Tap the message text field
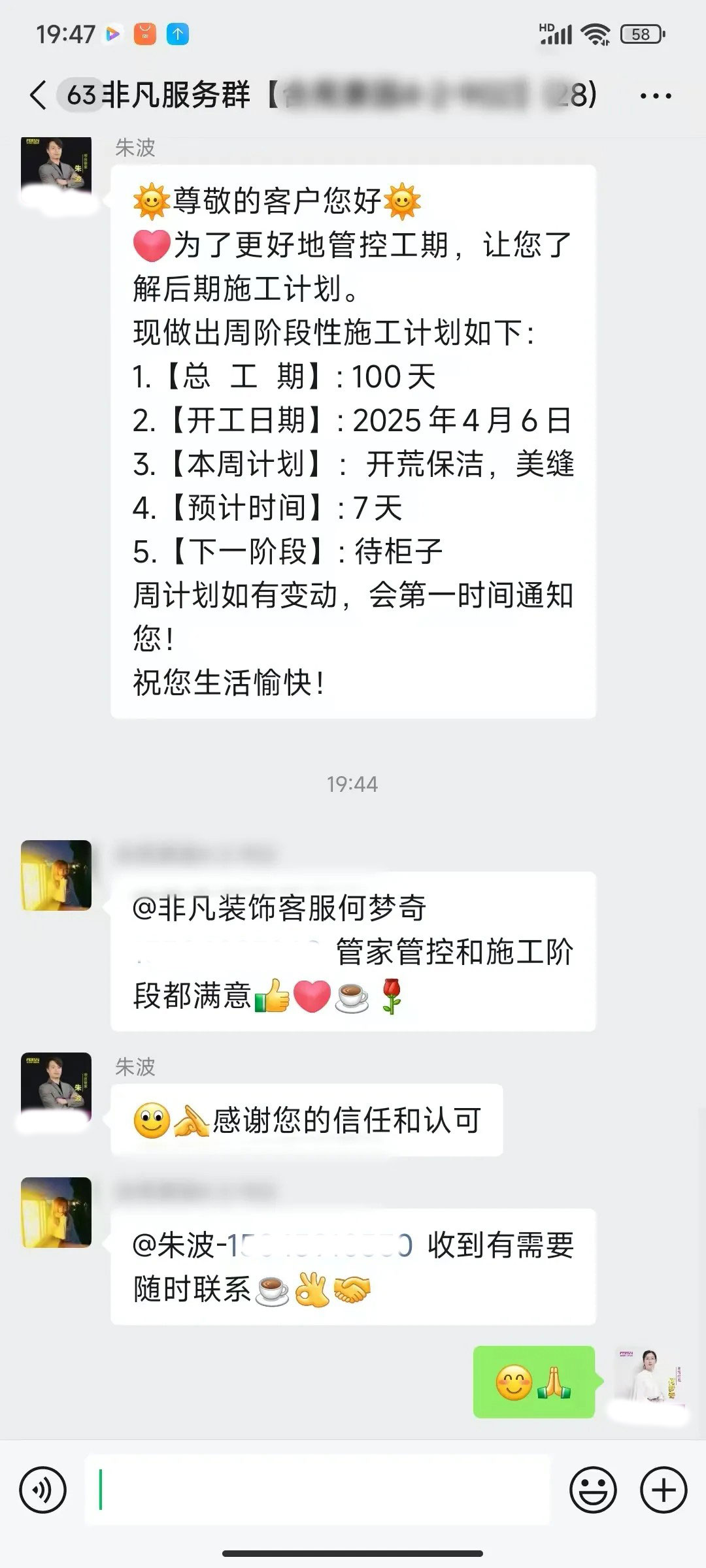 (317, 1490)
